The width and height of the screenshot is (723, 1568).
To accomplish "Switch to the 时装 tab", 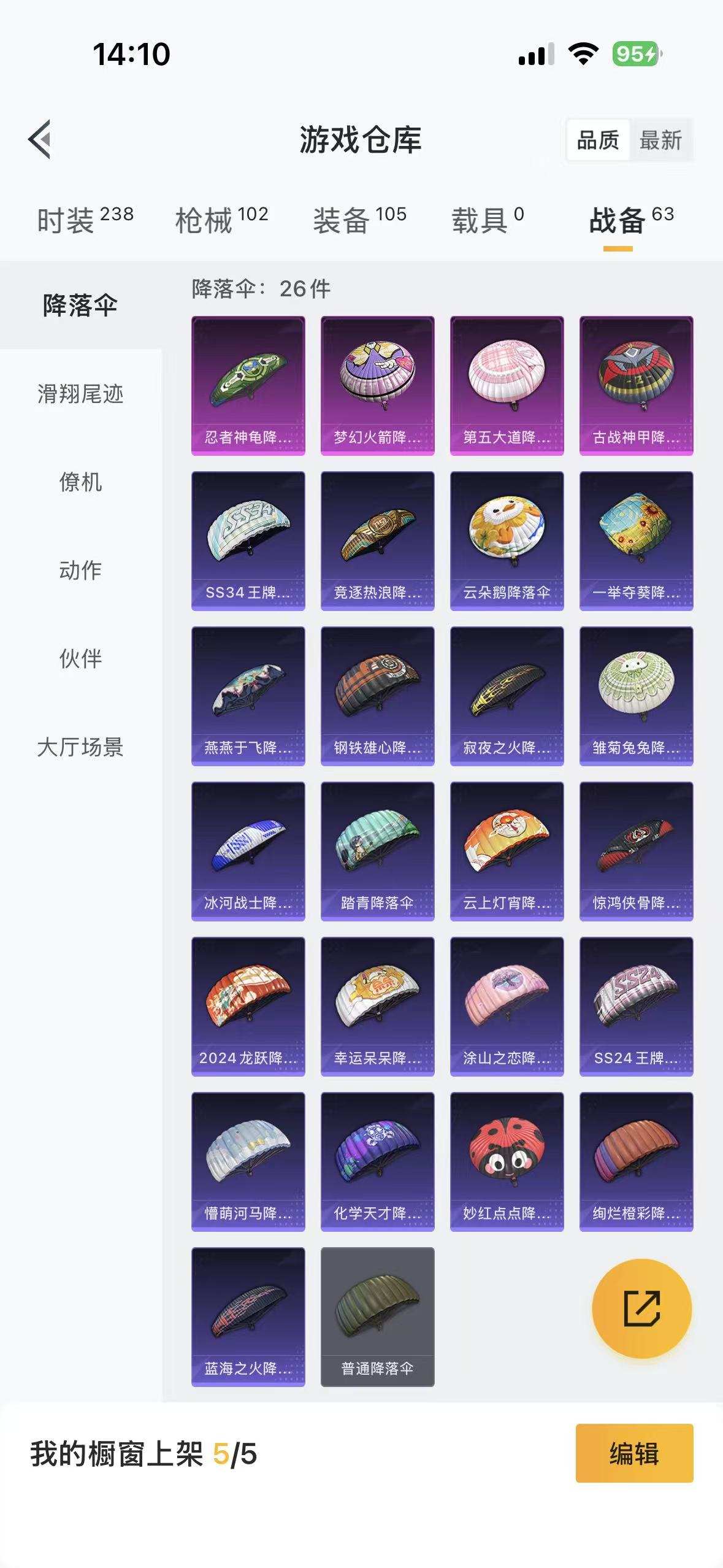I will click(67, 219).
